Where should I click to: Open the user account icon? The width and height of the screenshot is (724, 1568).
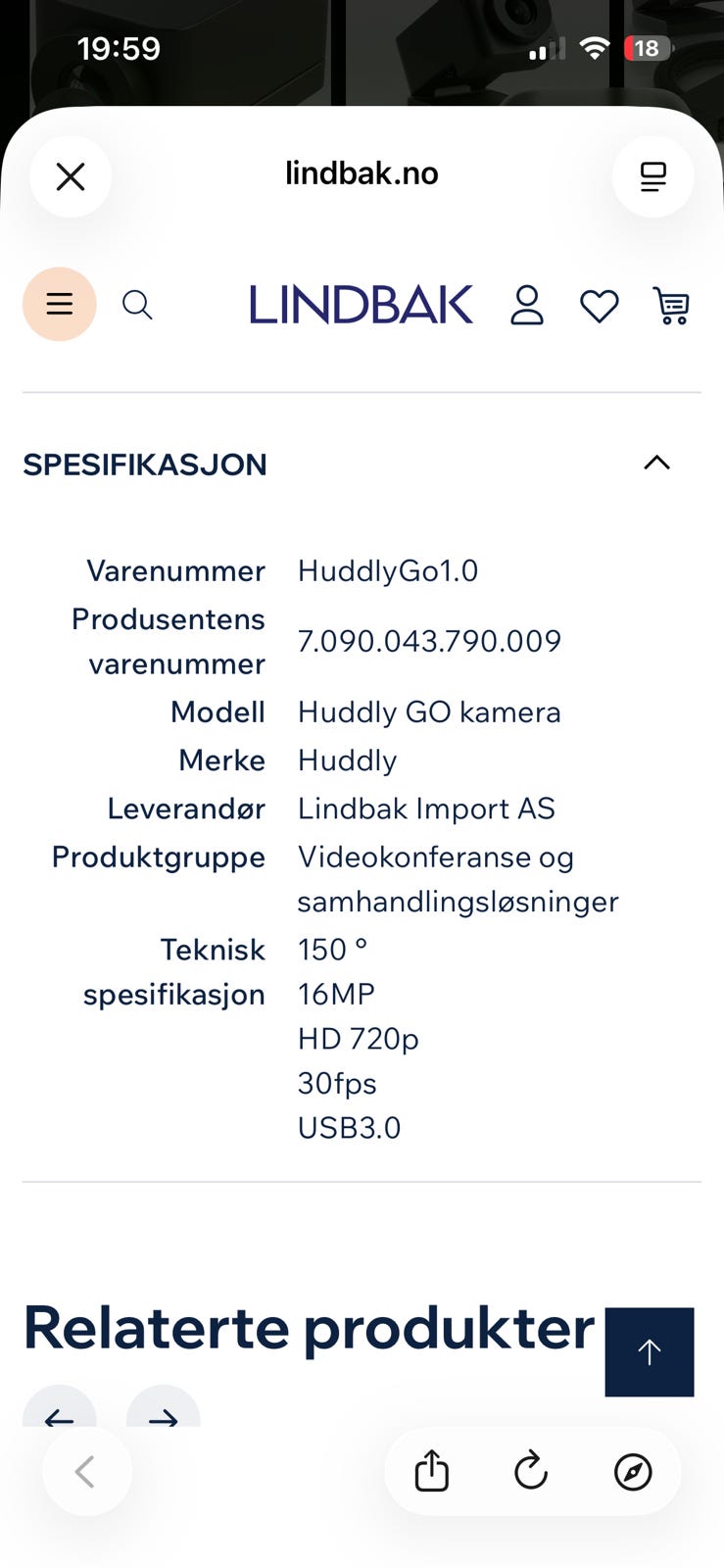527,305
